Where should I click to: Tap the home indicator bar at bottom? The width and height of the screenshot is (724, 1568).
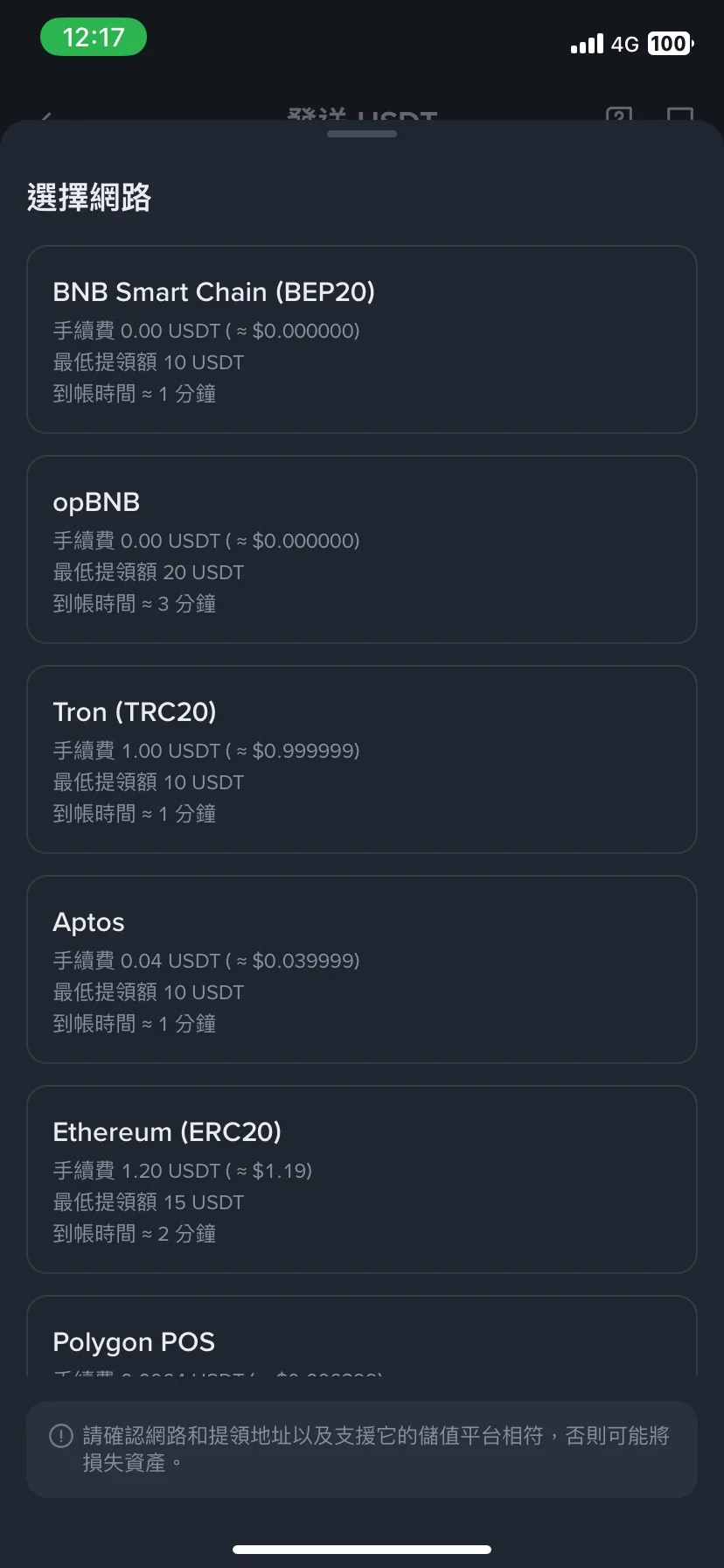pyautogui.click(x=362, y=1547)
